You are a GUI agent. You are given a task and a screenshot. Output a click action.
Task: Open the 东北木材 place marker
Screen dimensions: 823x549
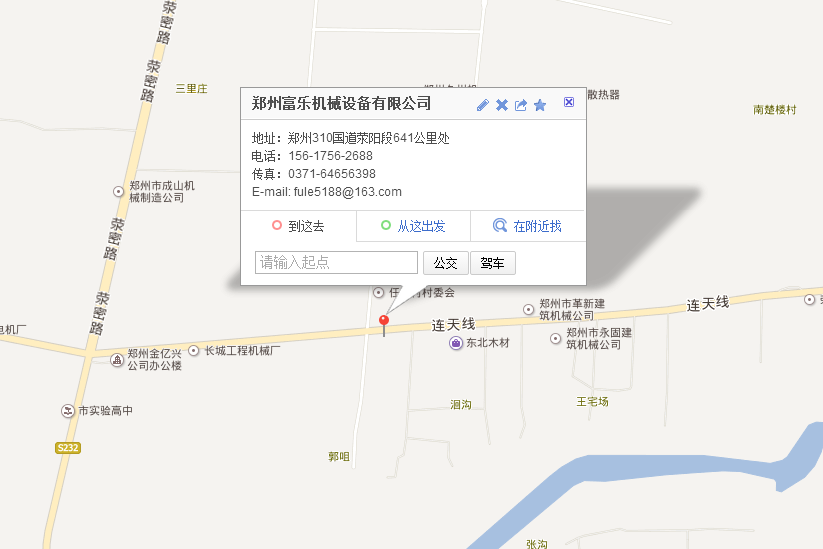[456, 342]
